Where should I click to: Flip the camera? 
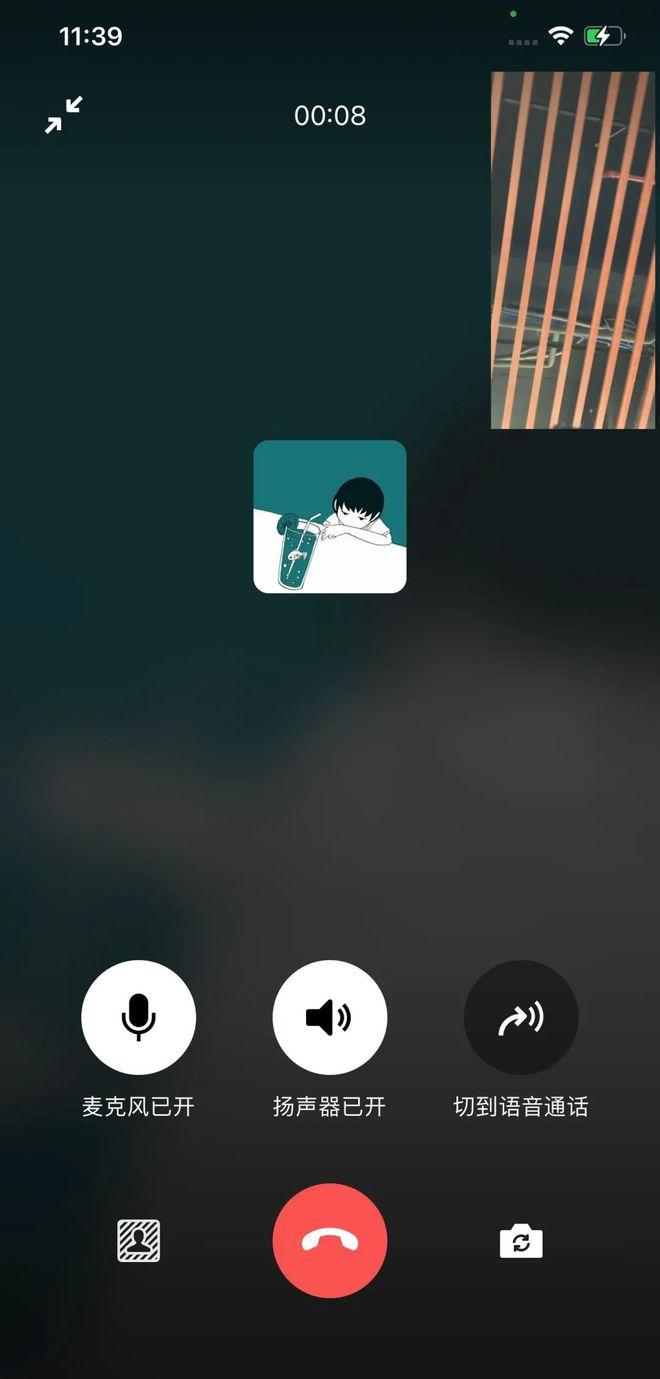(521, 1242)
